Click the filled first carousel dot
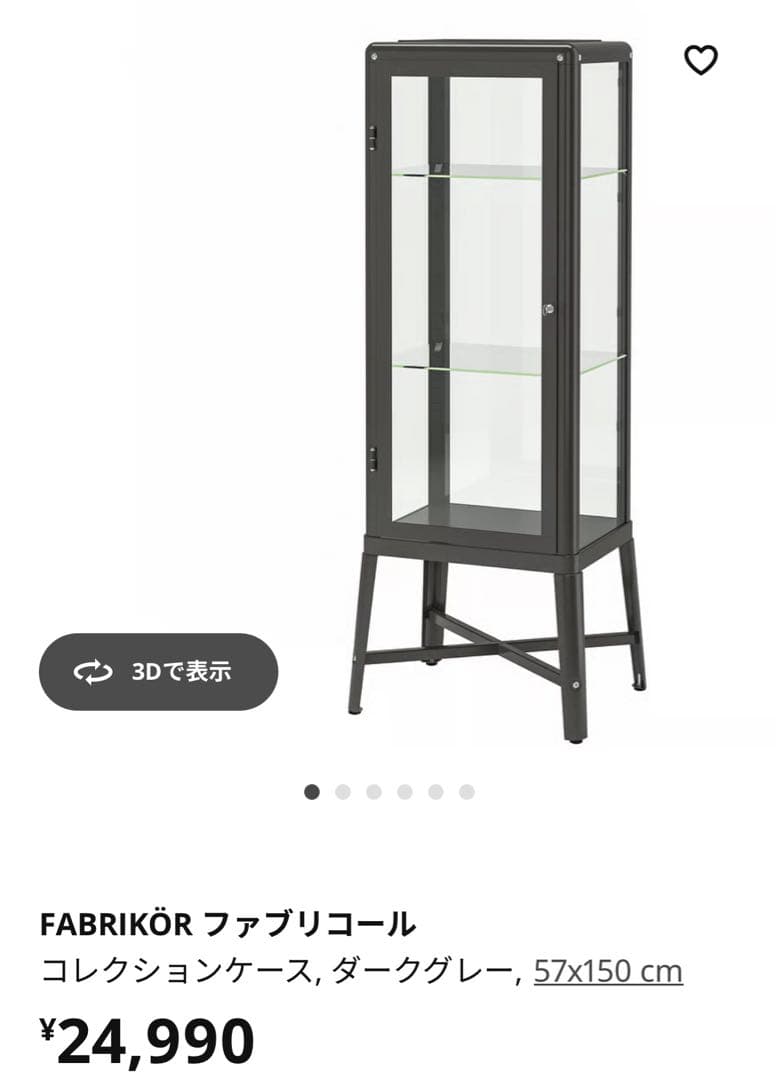The width and height of the screenshot is (779, 1080). click(313, 790)
